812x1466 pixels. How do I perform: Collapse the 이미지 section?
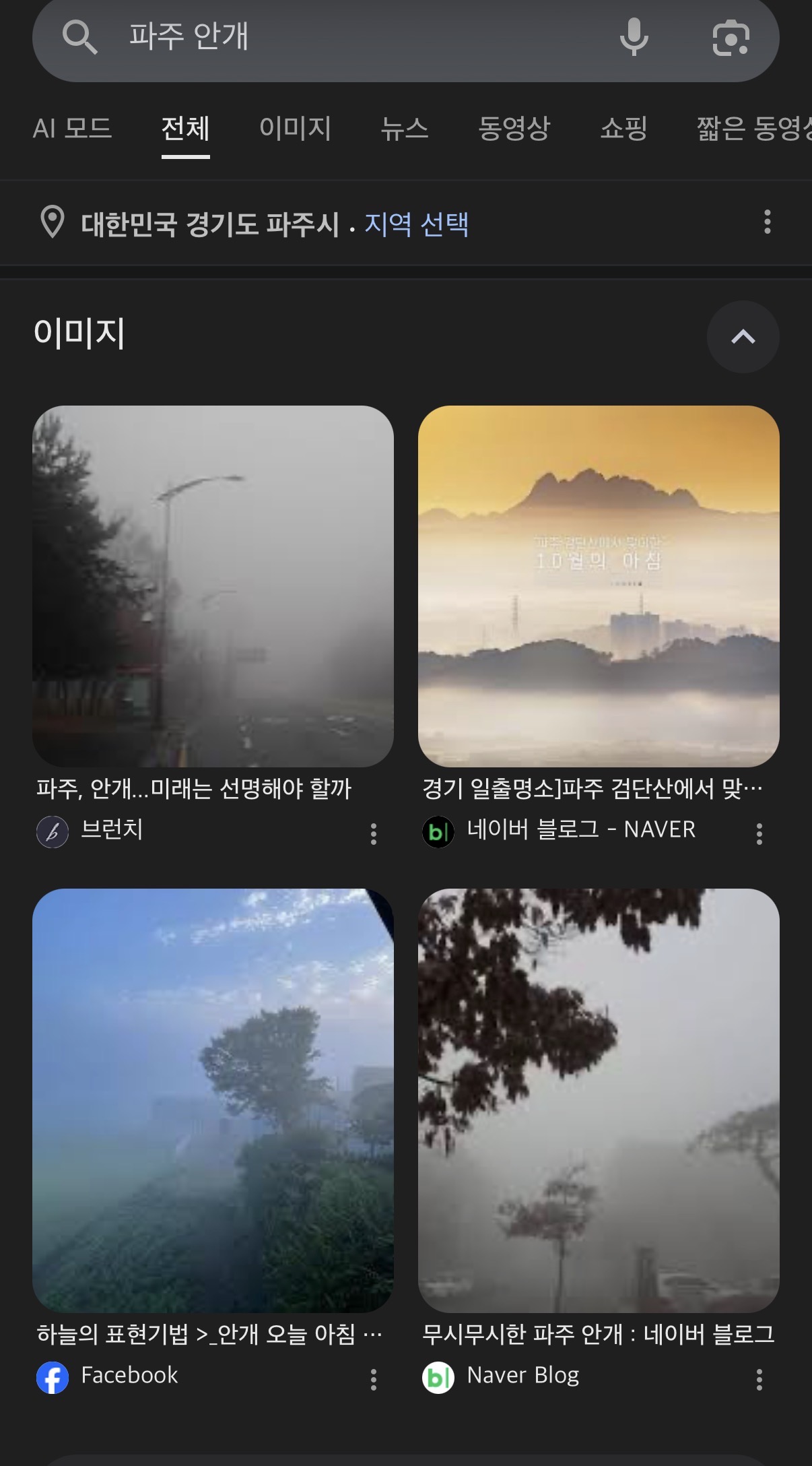[743, 337]
